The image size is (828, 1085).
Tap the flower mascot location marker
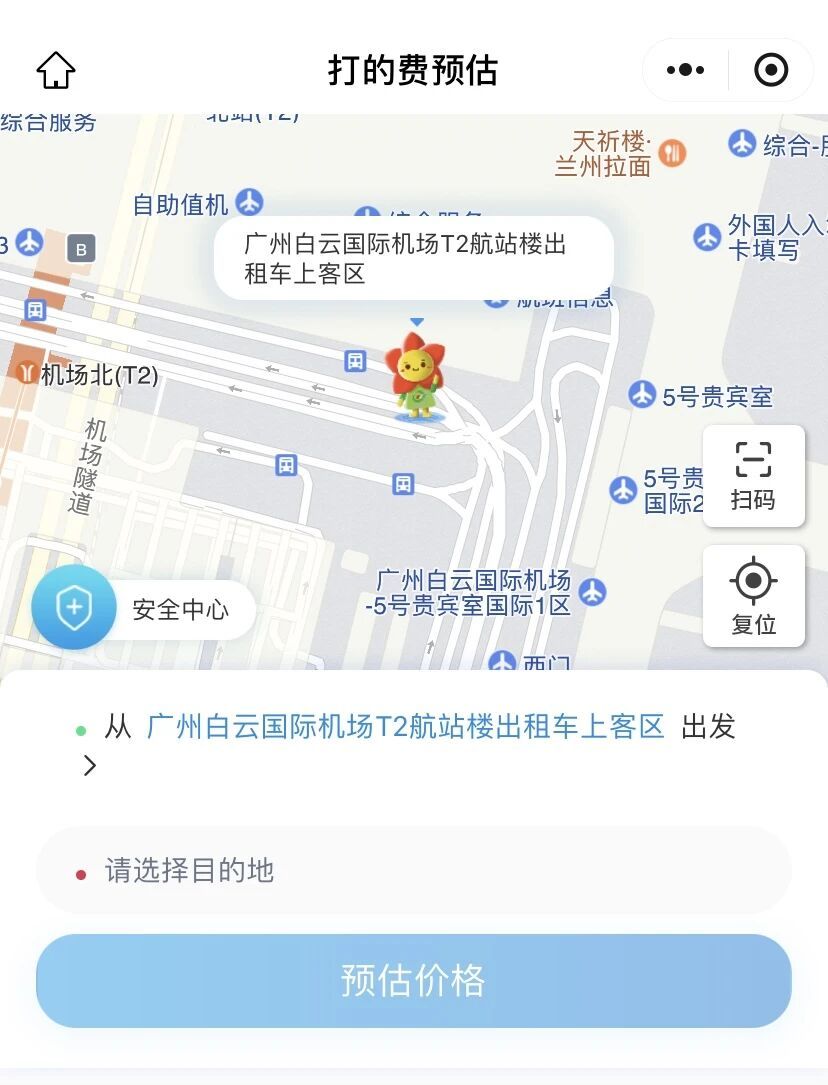point(416,377)
